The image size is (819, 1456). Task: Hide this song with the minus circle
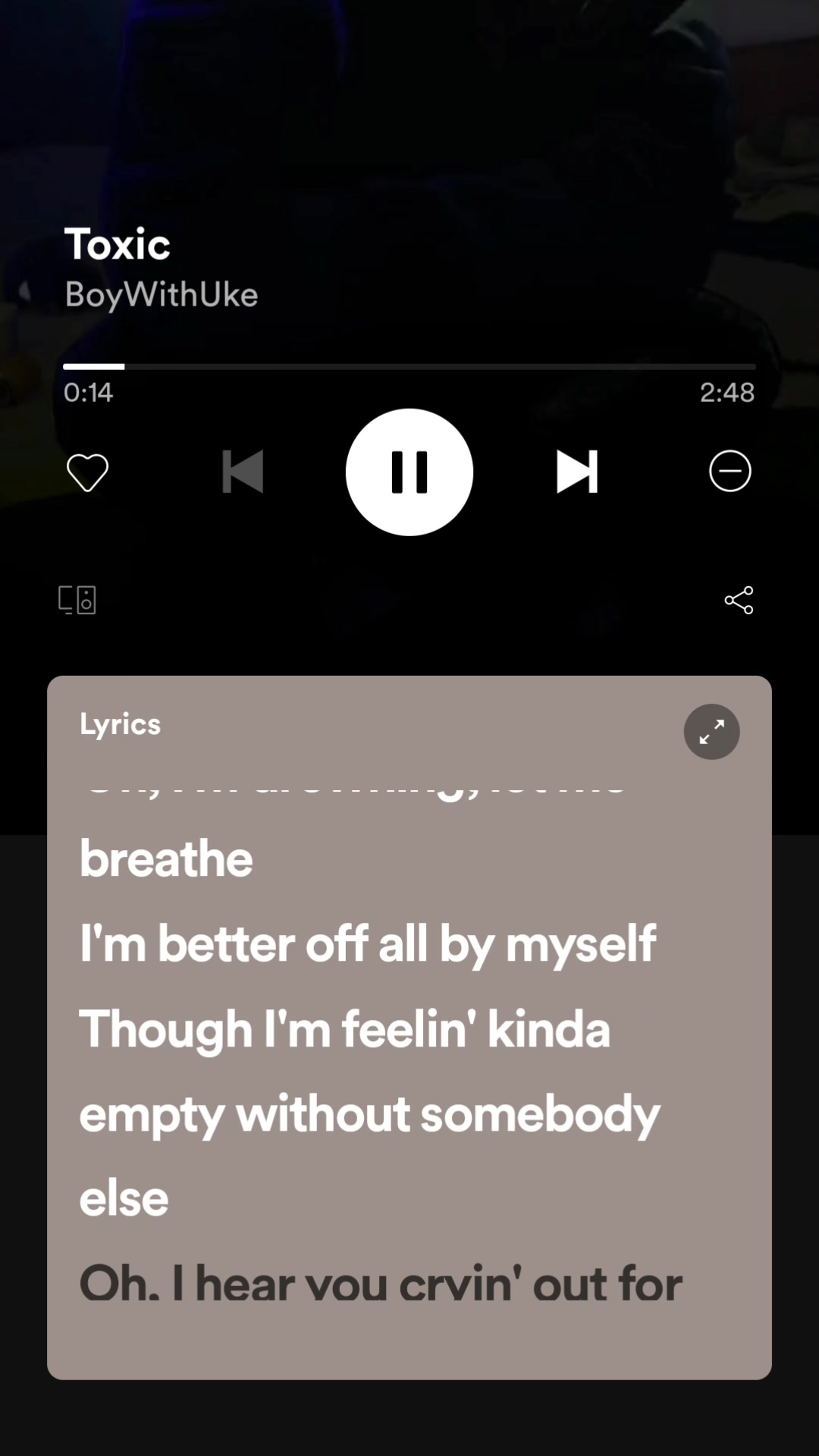click(x=730, y=471)
